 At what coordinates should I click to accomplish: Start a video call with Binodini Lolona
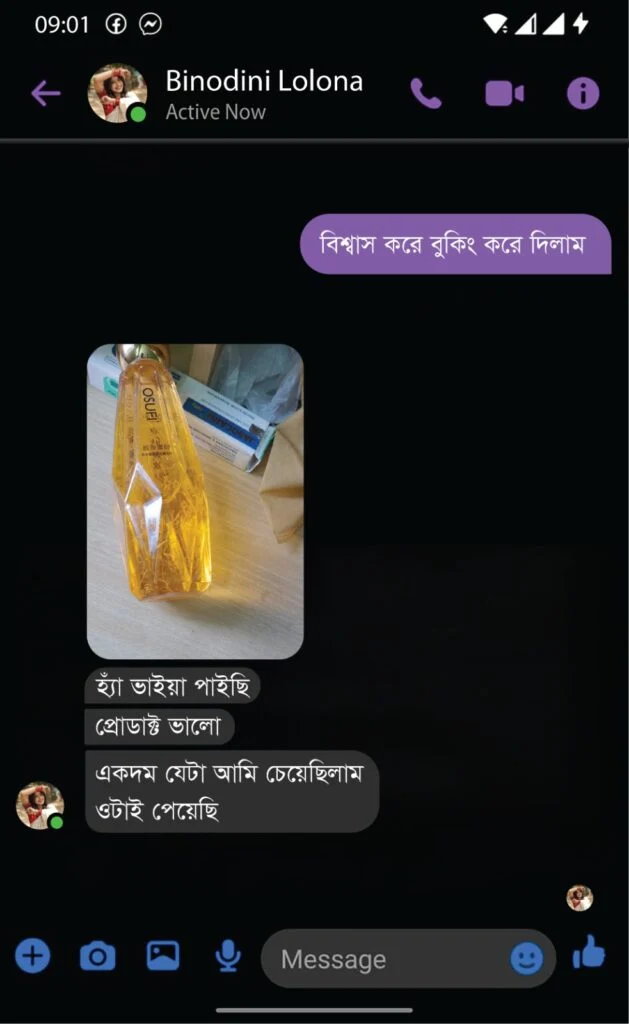504,93
